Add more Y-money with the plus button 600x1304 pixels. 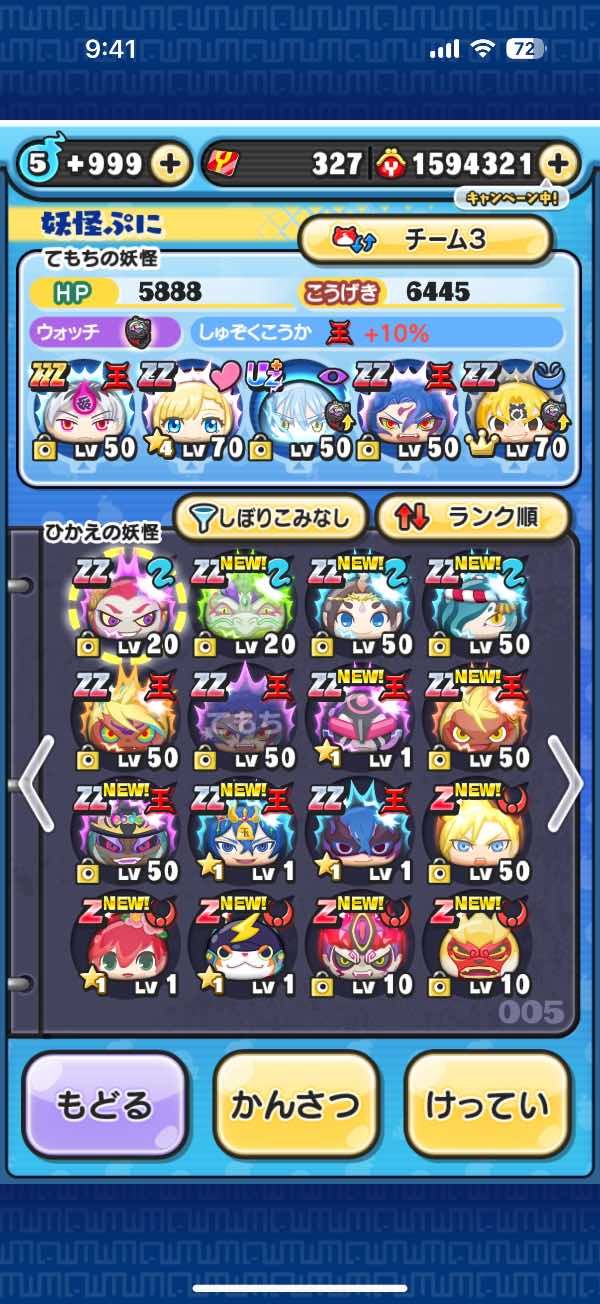tap(558, 164)
